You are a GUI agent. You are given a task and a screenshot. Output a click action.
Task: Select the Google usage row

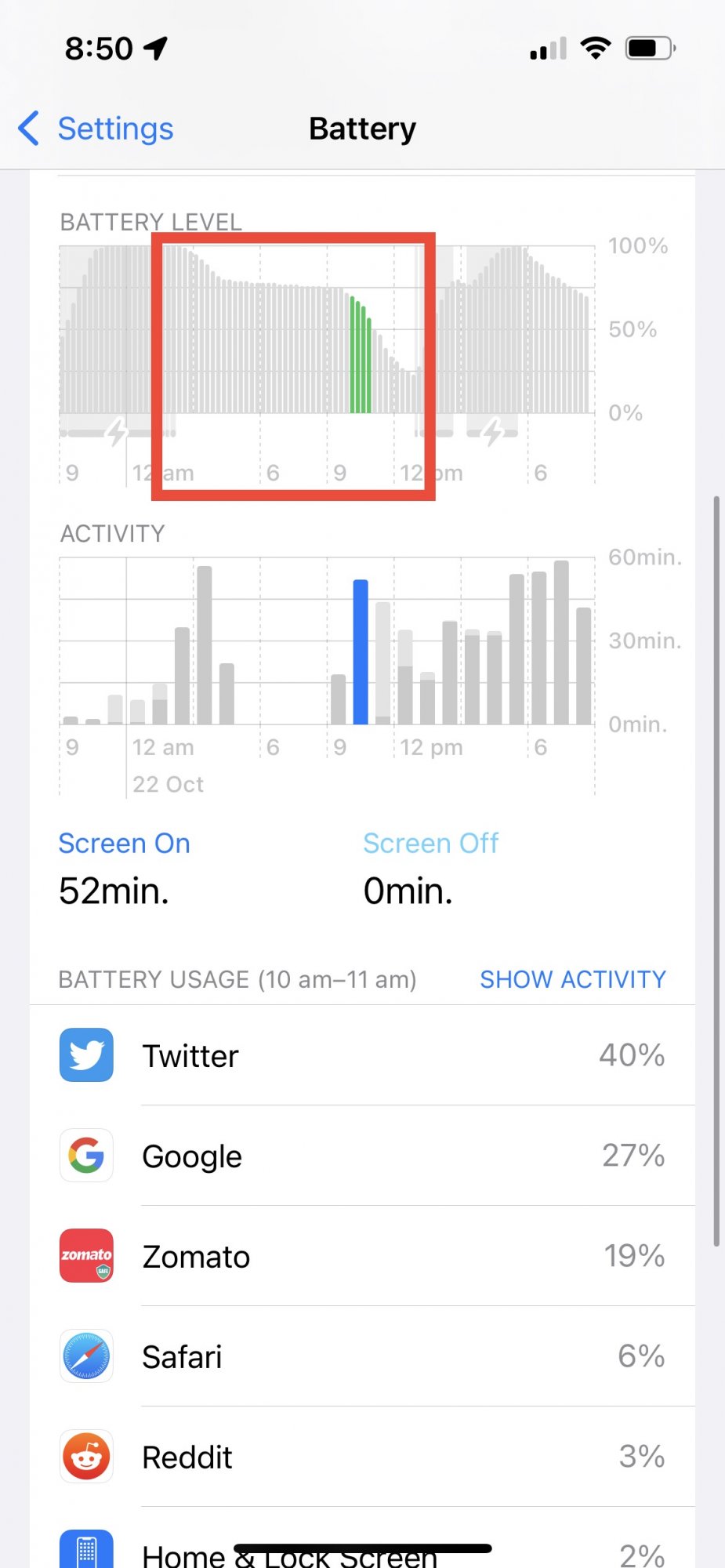(x=362, y=1156)
